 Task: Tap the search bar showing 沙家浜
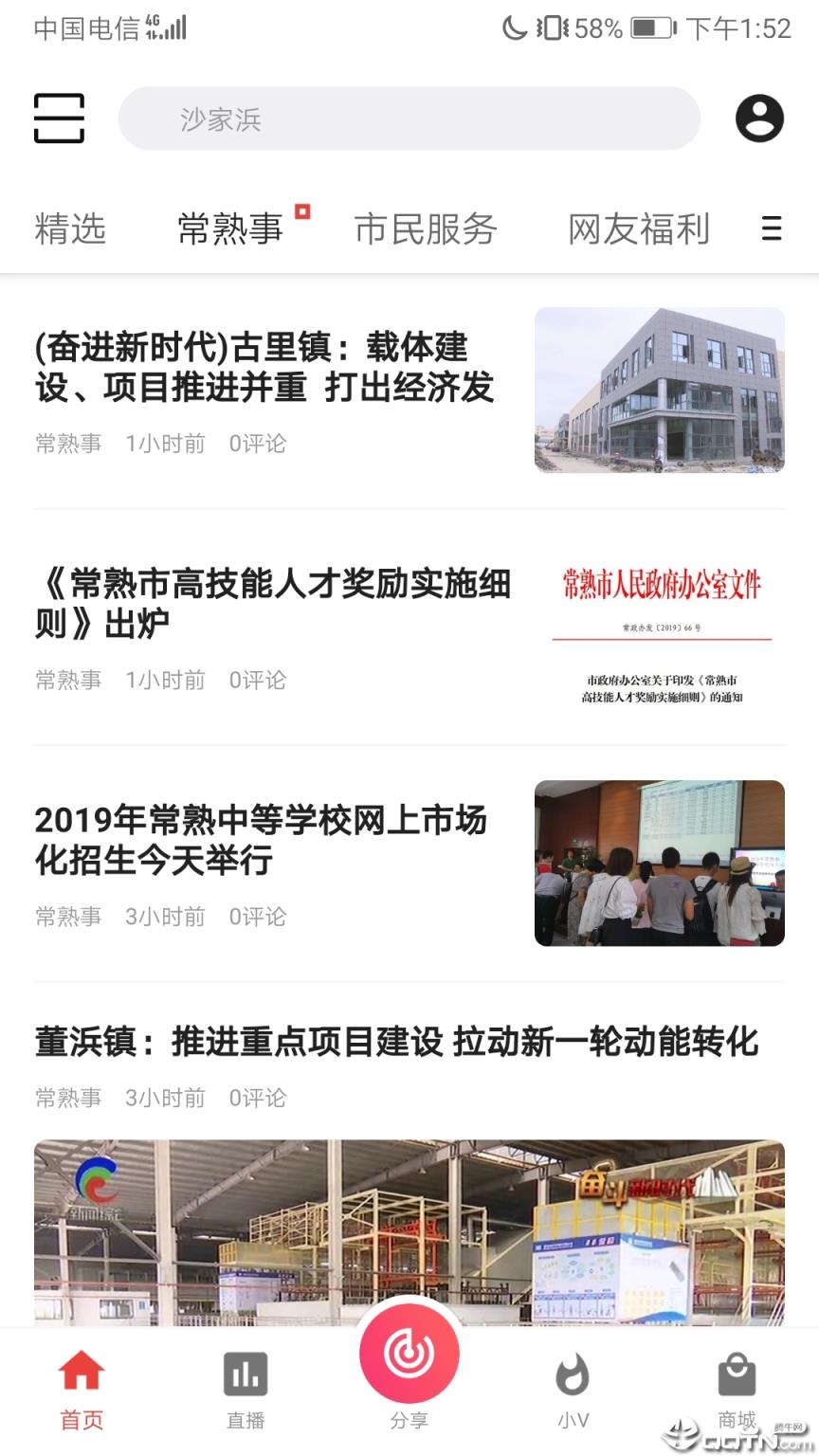click(409, 117)
